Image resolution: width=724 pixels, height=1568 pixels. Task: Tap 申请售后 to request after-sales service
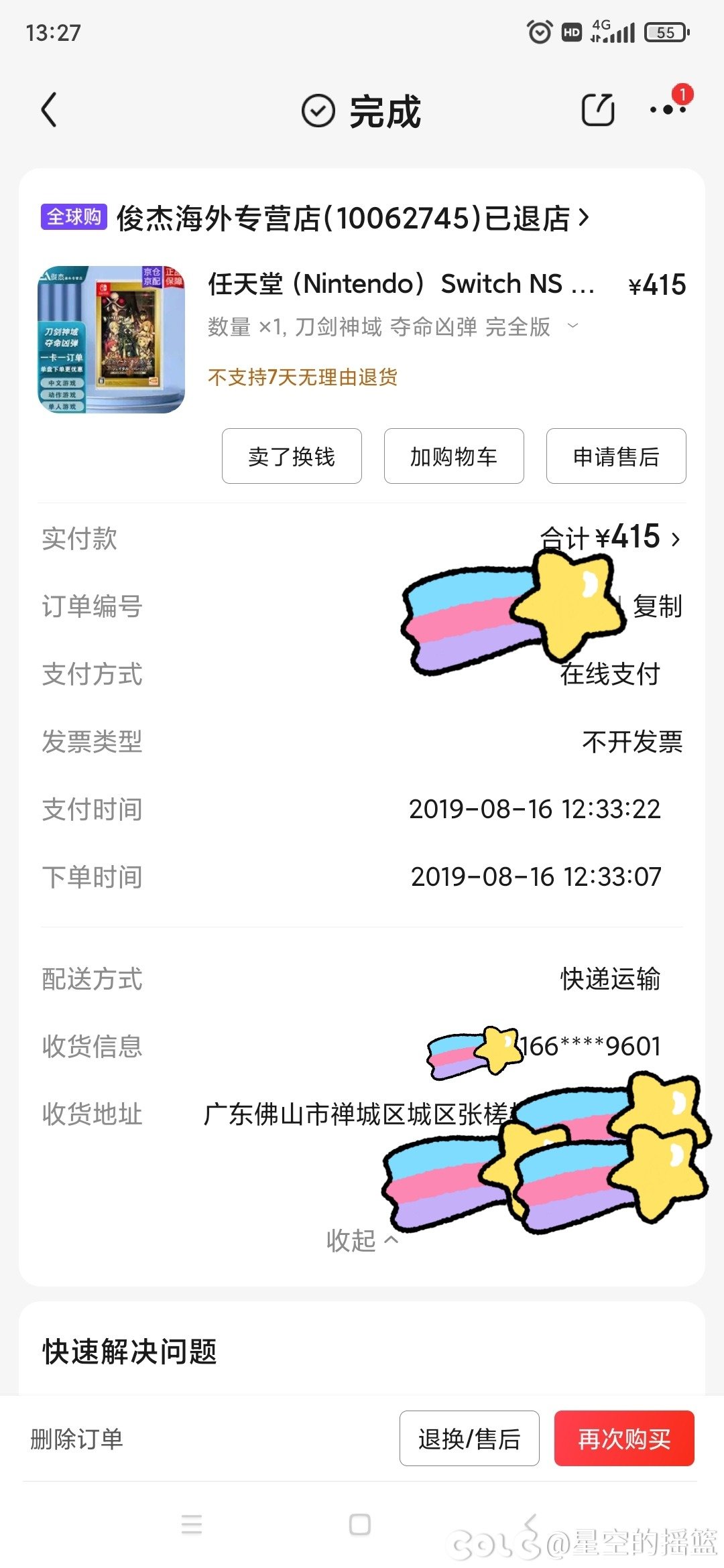click(x=616, y=456)
